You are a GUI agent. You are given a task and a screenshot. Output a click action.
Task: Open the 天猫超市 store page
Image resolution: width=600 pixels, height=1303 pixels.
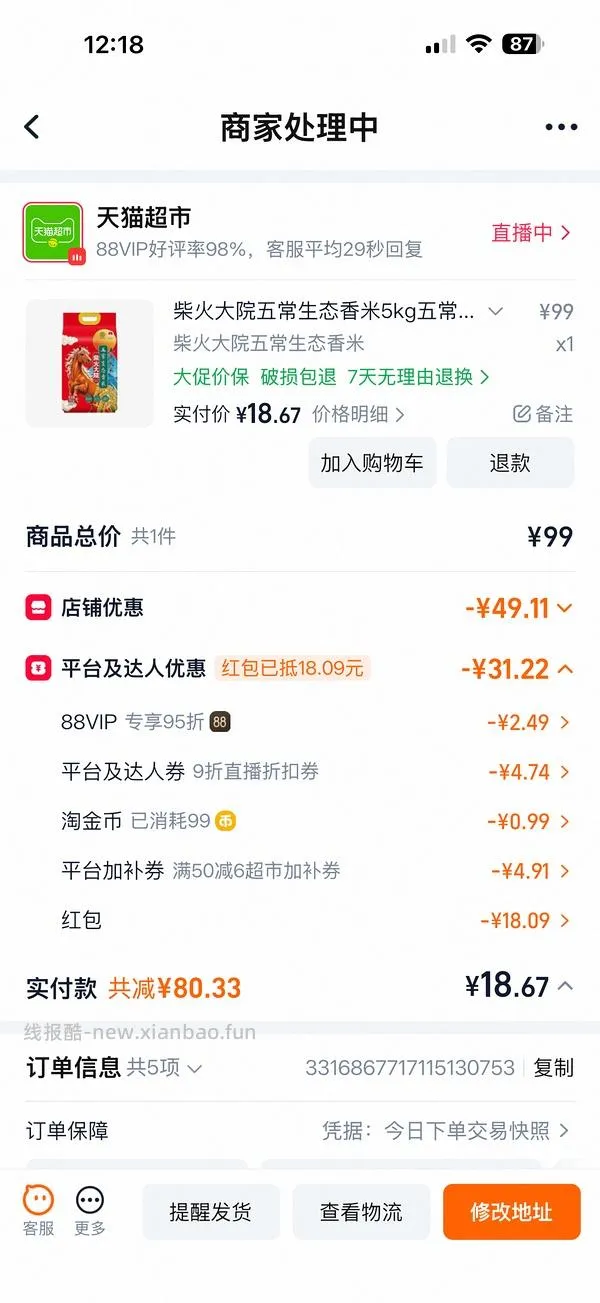coord(143,217)
